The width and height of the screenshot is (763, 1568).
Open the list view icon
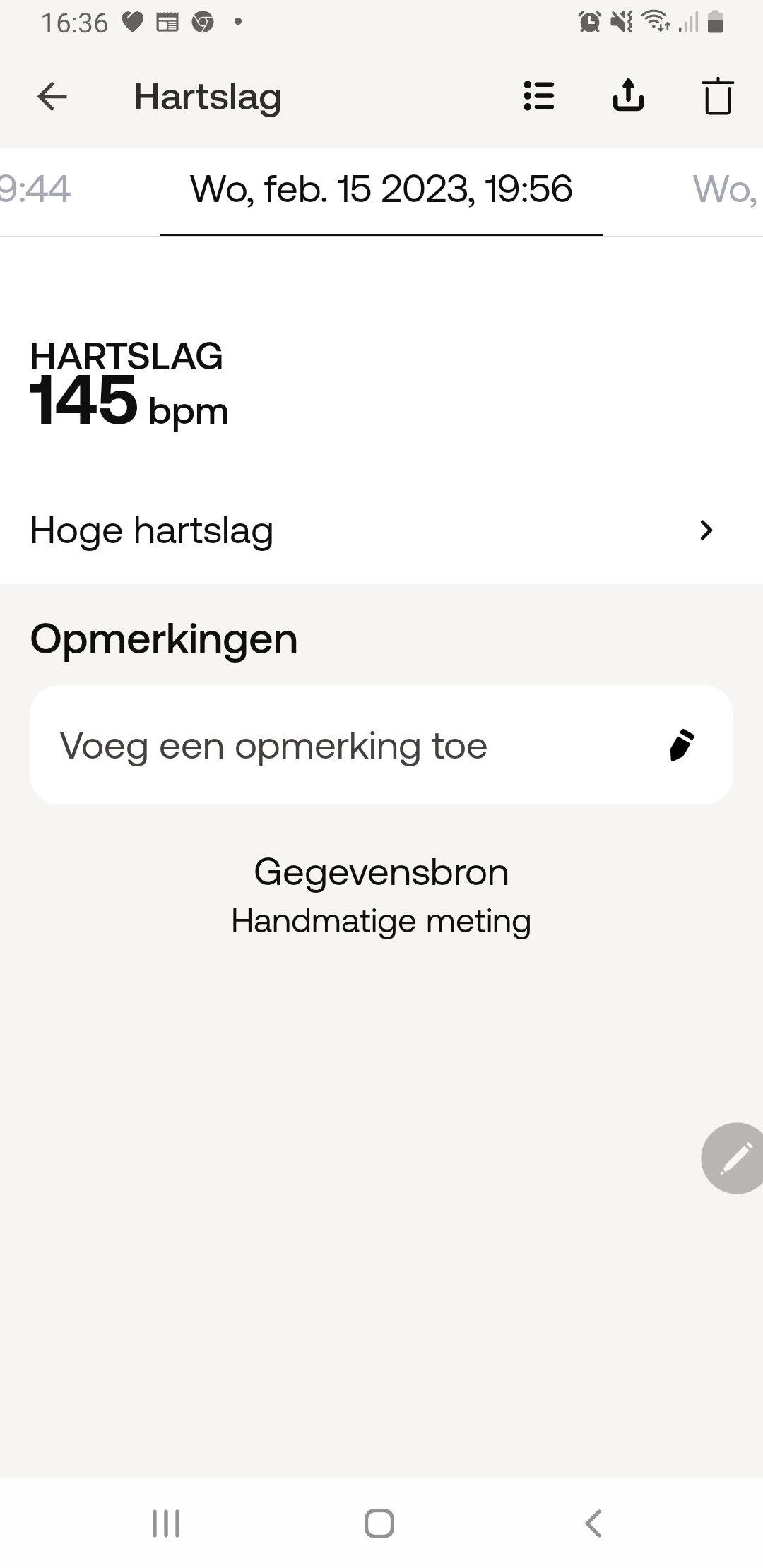pyautogui.click(x=538, y=96)
